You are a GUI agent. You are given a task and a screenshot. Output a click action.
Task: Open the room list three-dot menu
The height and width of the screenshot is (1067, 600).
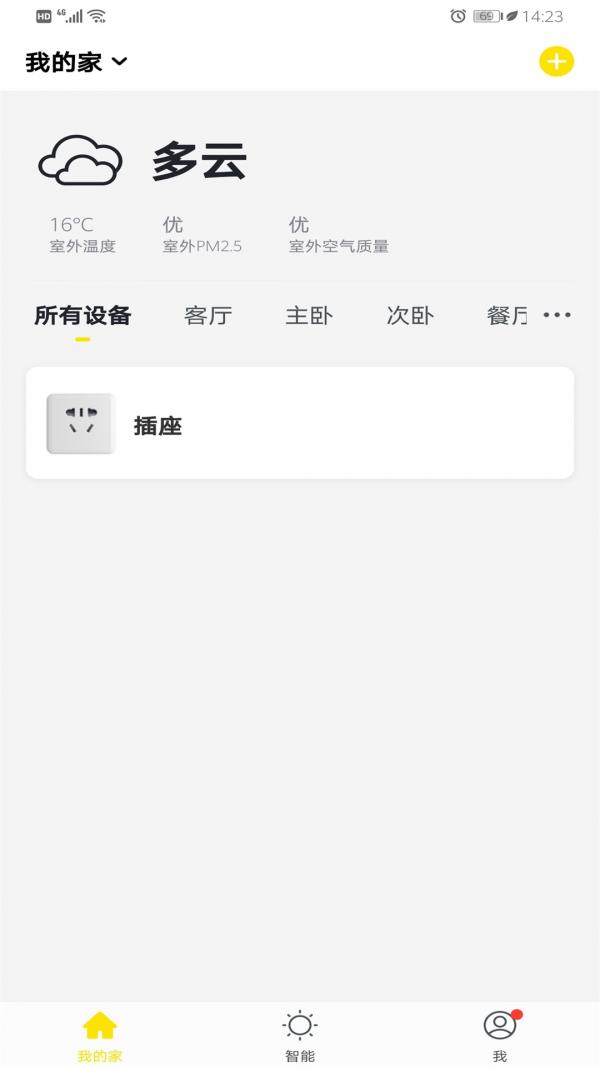557,315
